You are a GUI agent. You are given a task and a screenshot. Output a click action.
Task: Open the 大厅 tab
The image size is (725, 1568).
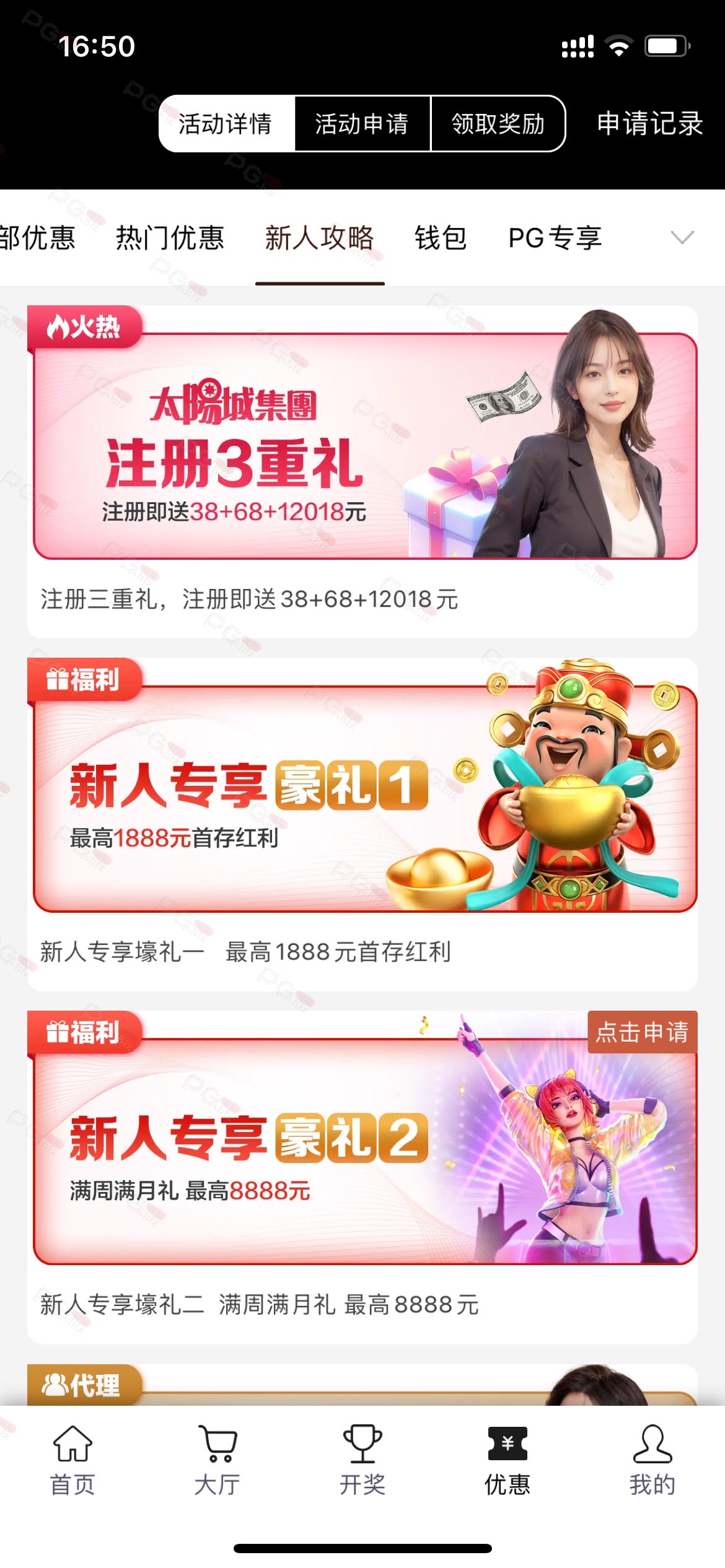(x=217, y=1460)
